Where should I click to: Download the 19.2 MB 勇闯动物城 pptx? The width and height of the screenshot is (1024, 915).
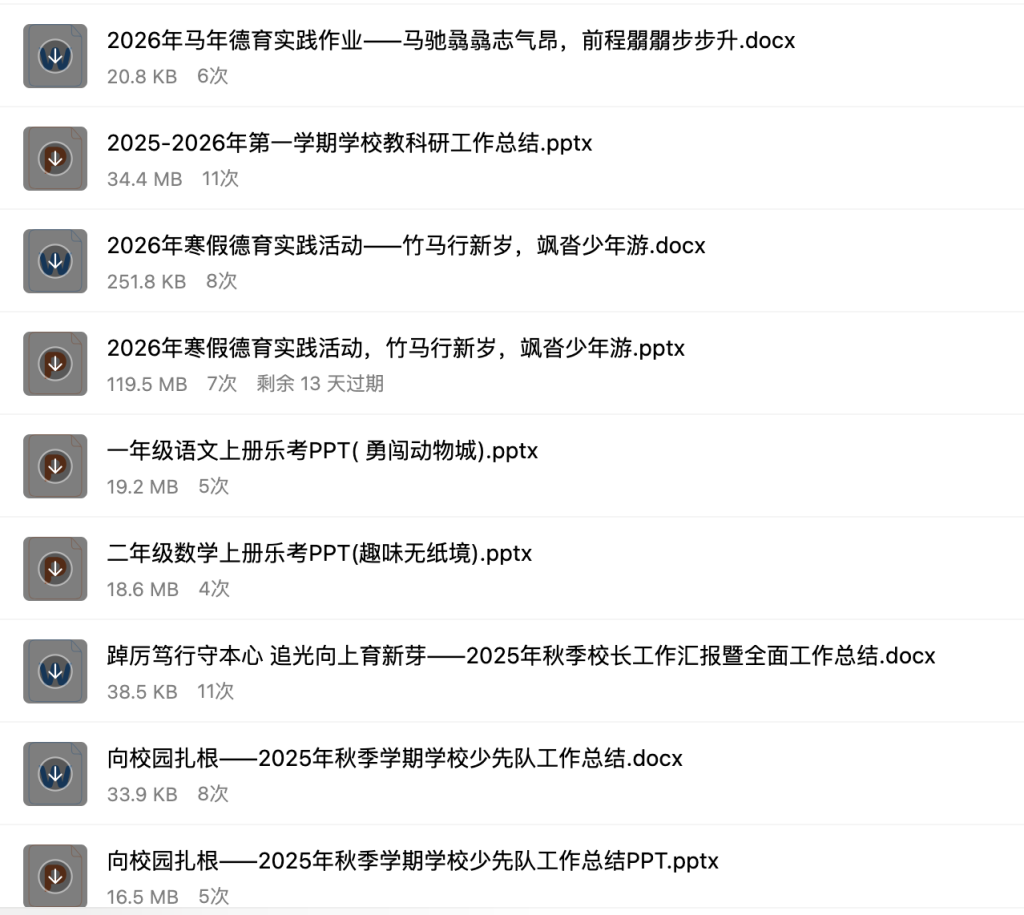[x=55, y=466]
